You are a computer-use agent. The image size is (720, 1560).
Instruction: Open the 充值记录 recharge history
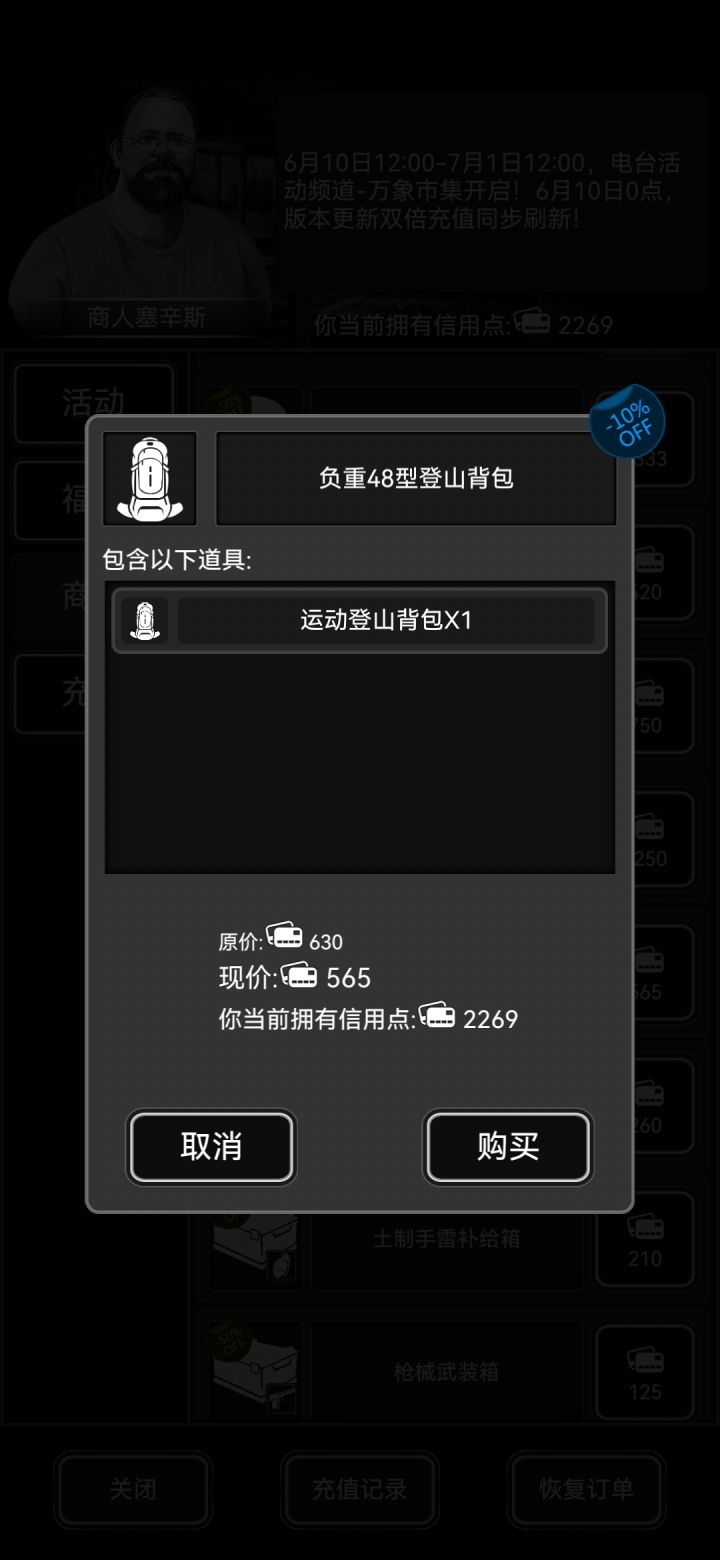pyautogui.click(x=360, y=1490)
